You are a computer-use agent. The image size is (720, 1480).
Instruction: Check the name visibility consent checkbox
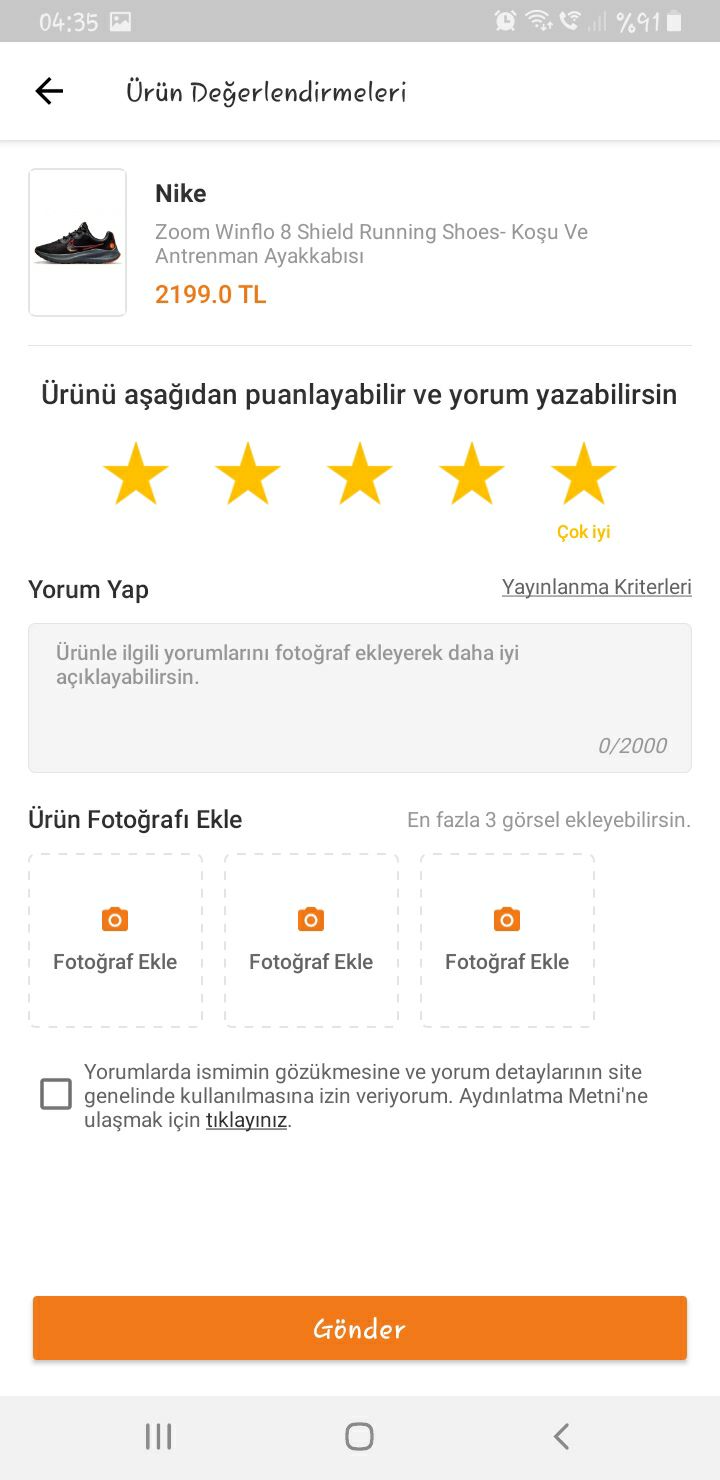56,1094
